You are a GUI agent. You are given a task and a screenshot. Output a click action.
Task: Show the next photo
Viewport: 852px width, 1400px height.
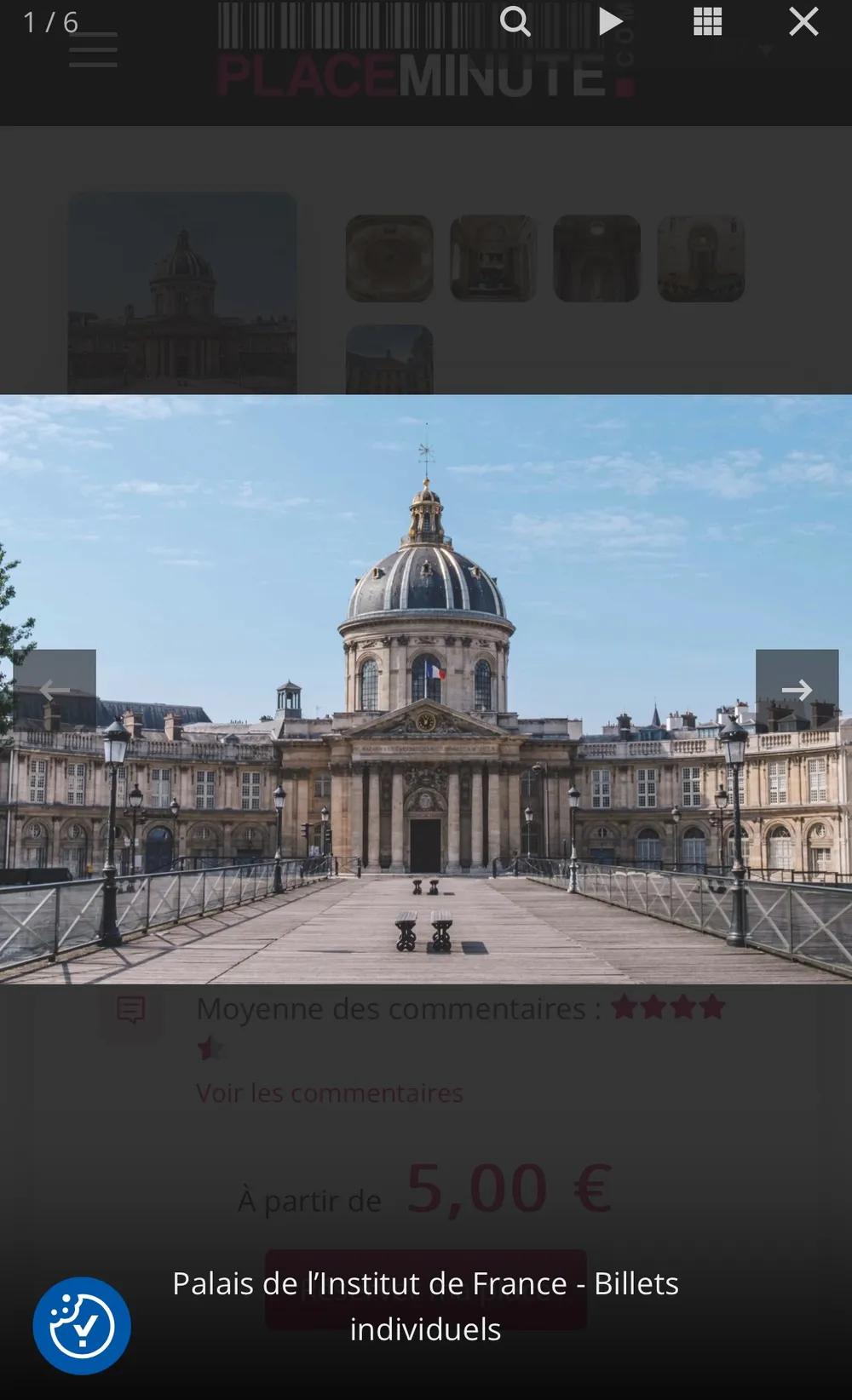[797, 690]
